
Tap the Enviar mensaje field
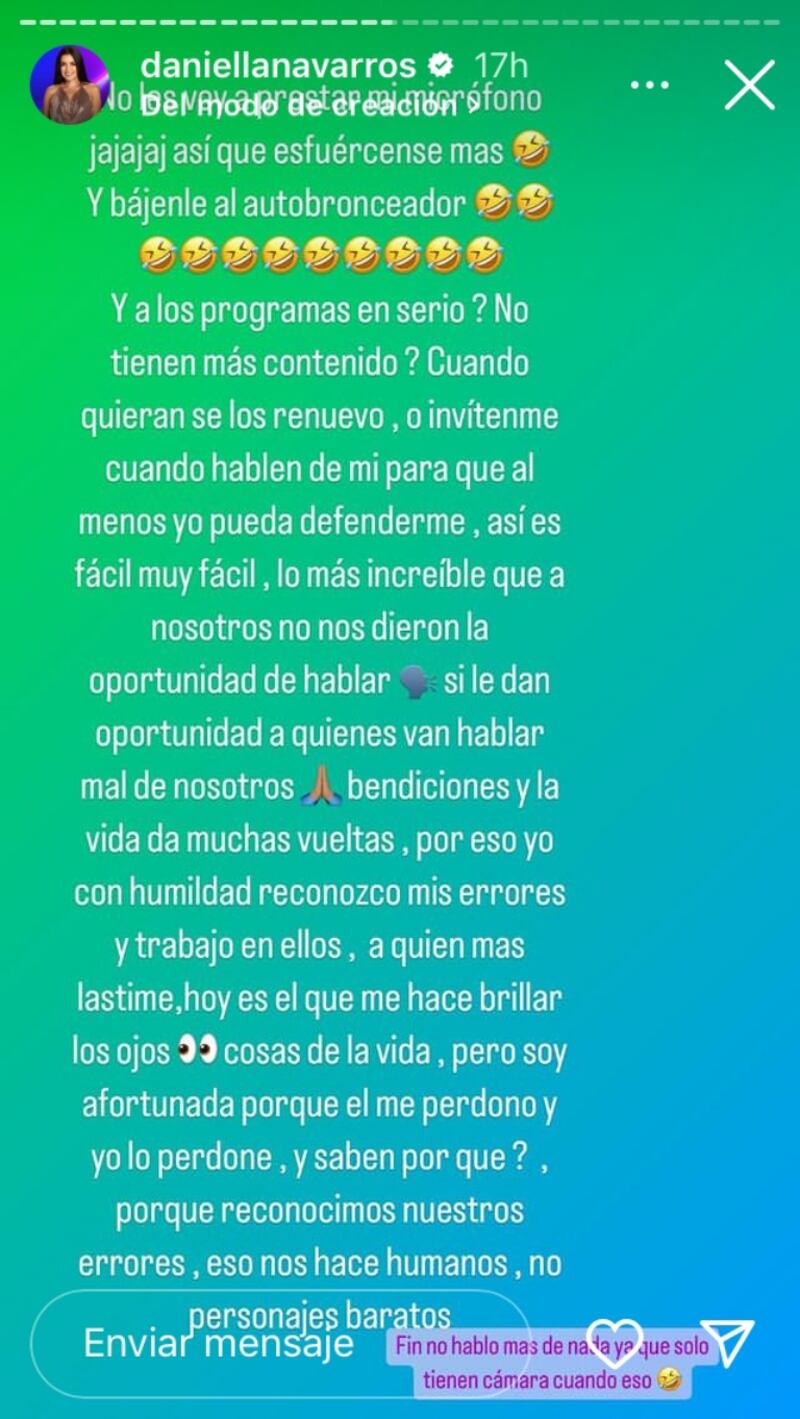219,1343
